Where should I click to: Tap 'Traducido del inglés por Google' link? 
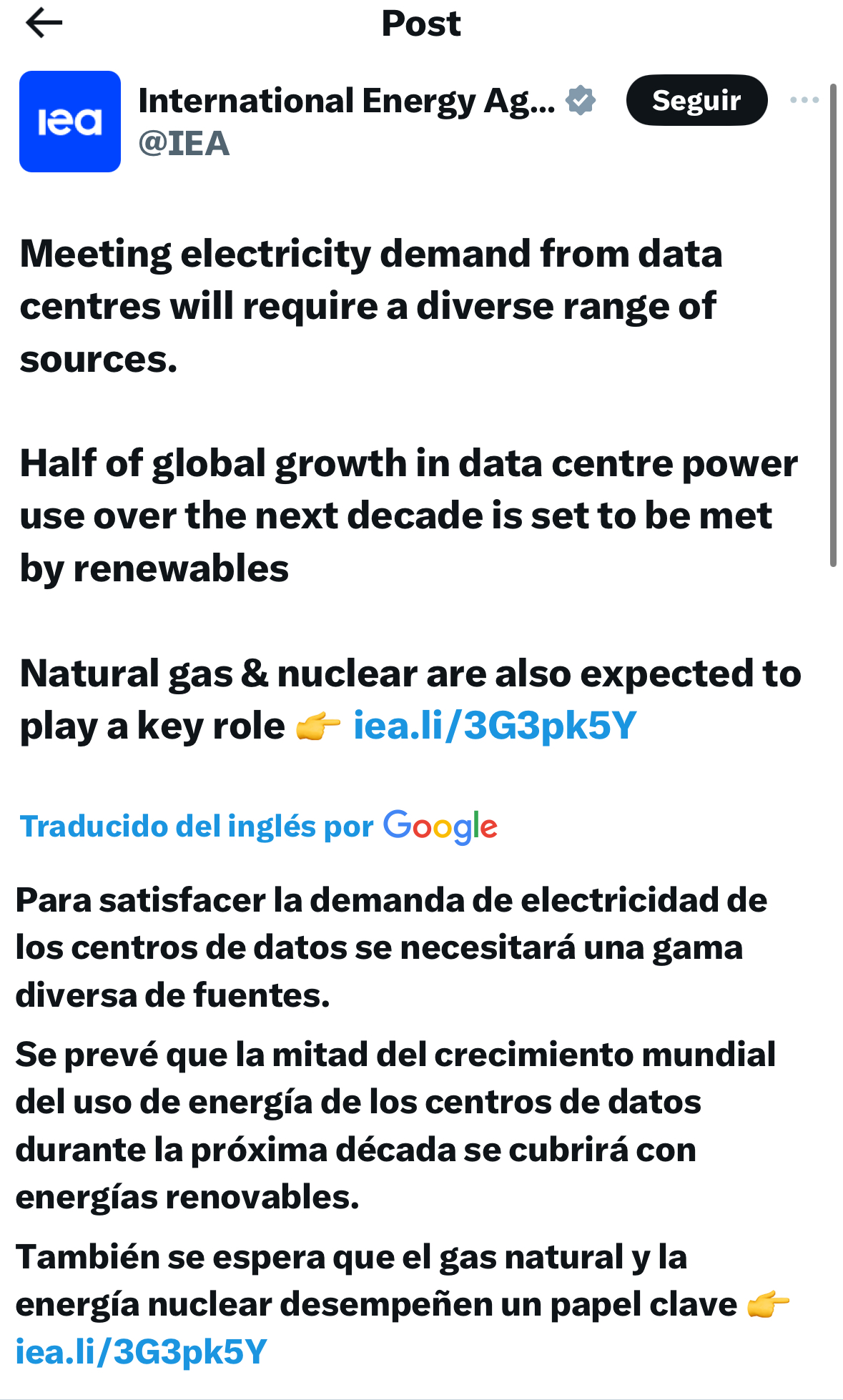click(258, 827)
